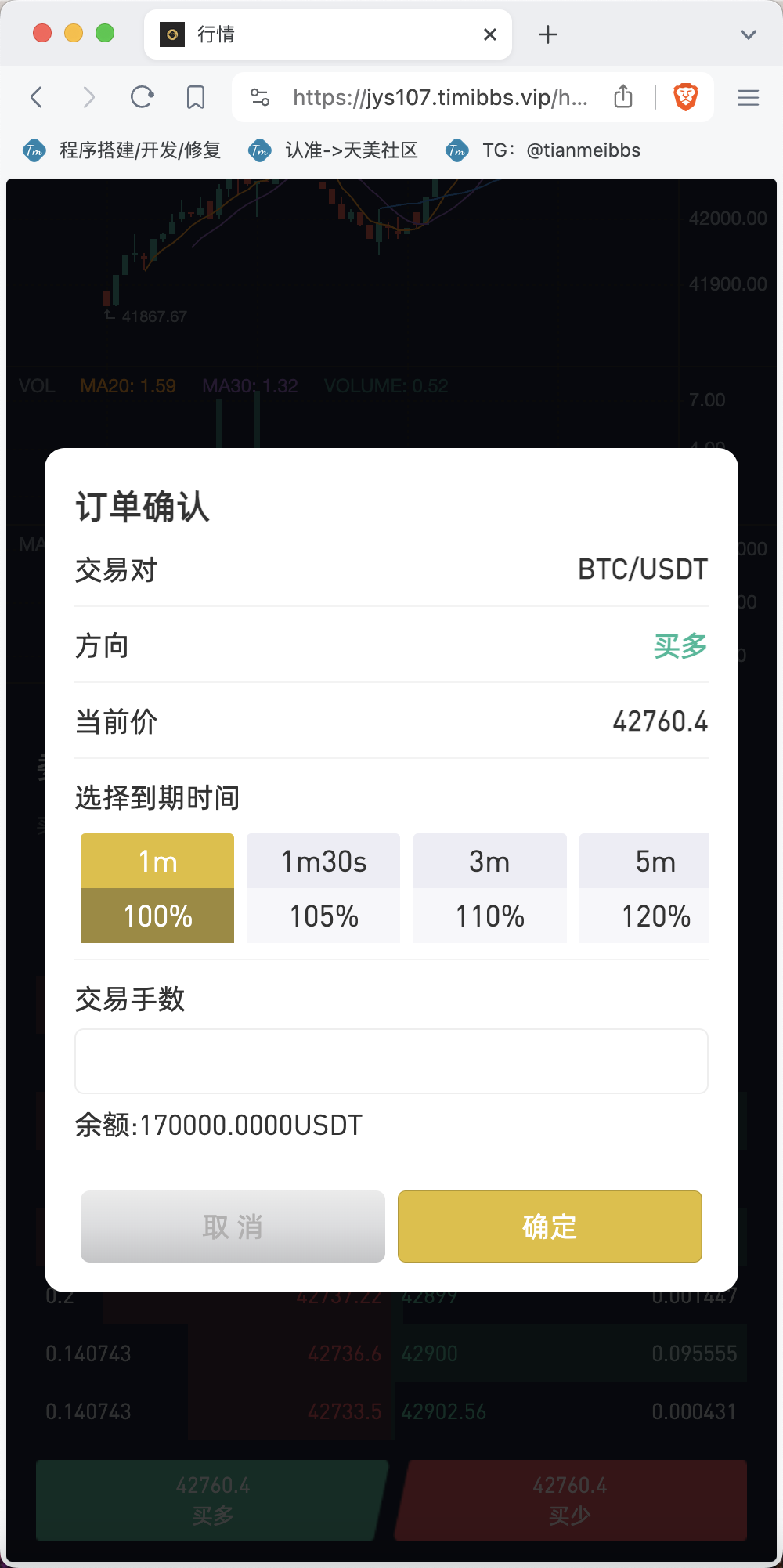Viewport: 783px width, 1568px height.
Task: Bookmark this page
Action: coord(196,97)
